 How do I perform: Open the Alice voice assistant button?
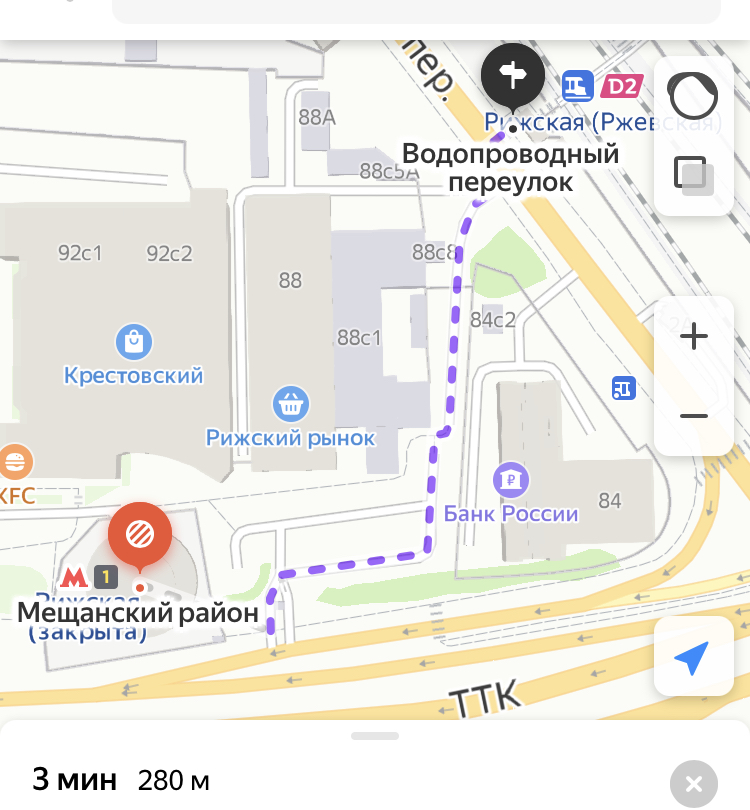coord(693,96)
